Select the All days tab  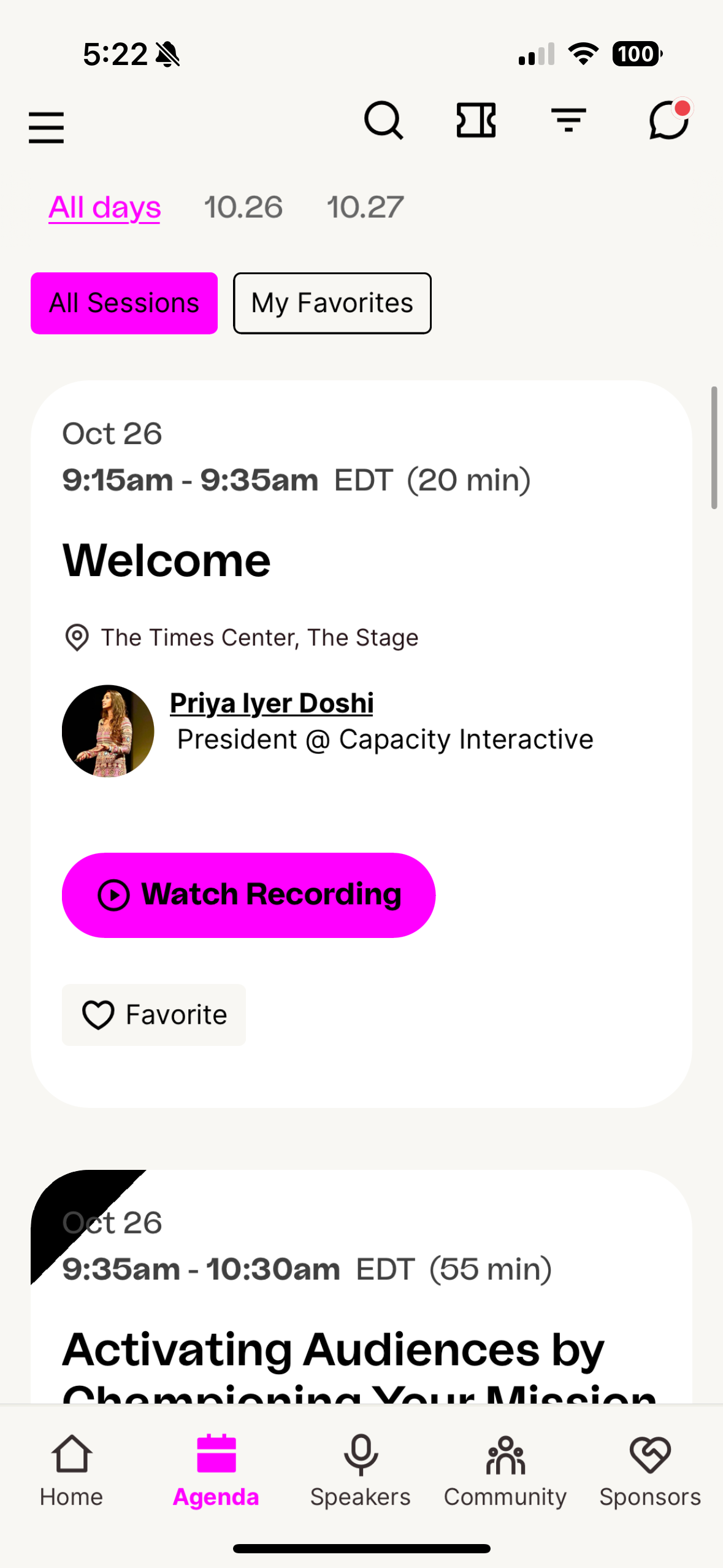[105, 207]
